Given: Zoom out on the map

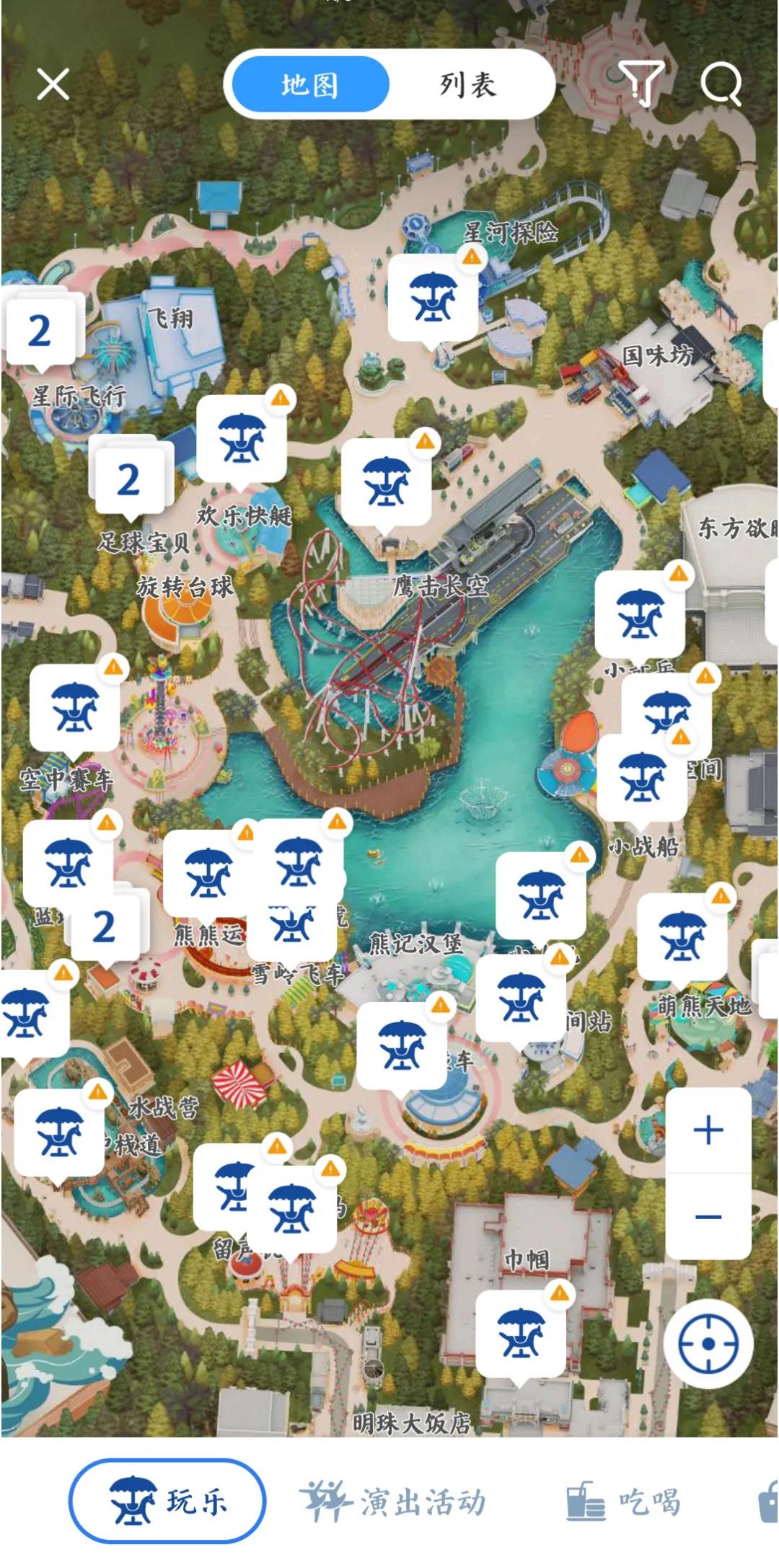Looking at the screenshot, I should click(708, 1216).
